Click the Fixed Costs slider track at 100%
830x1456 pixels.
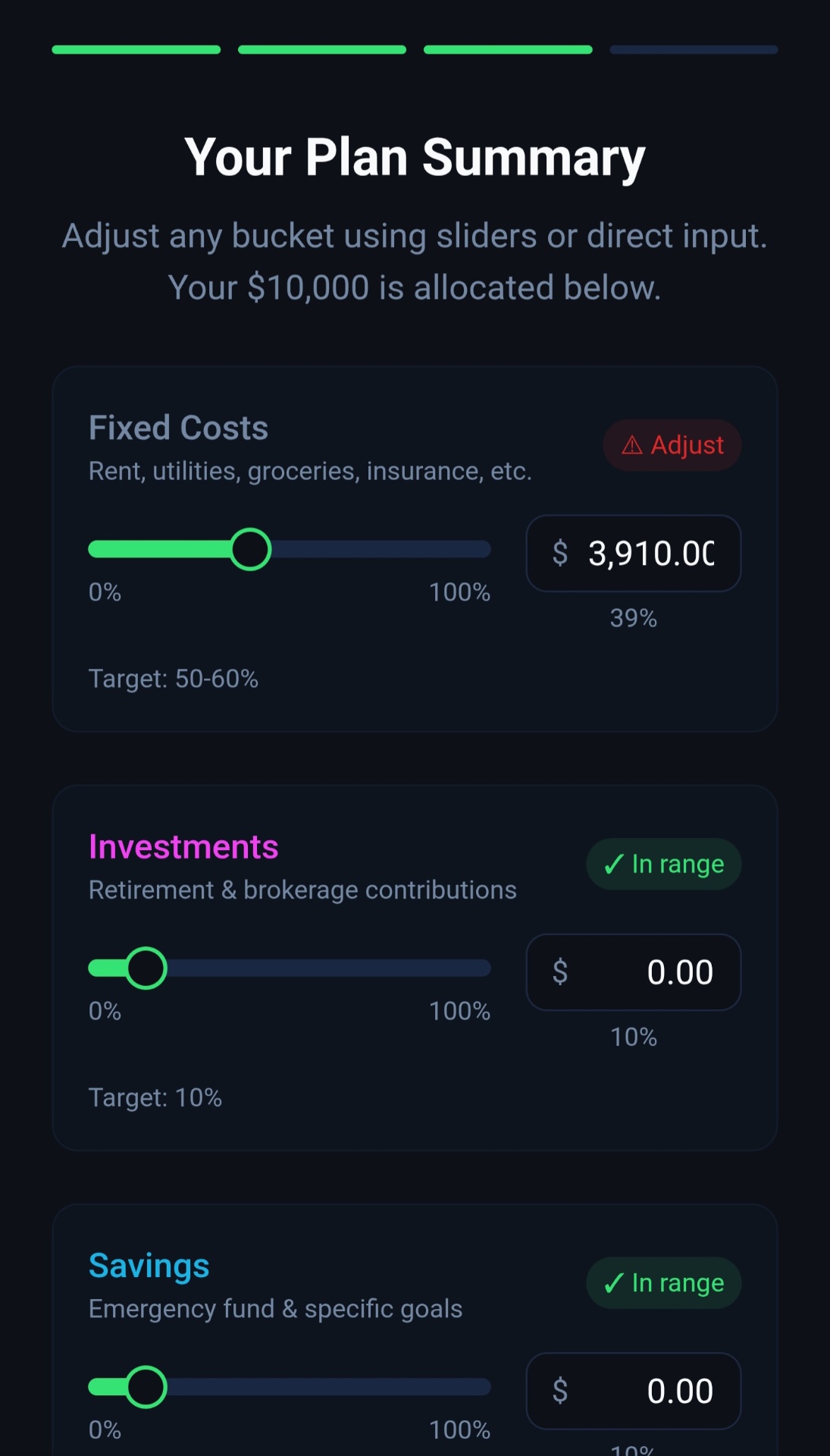[485, 548]
